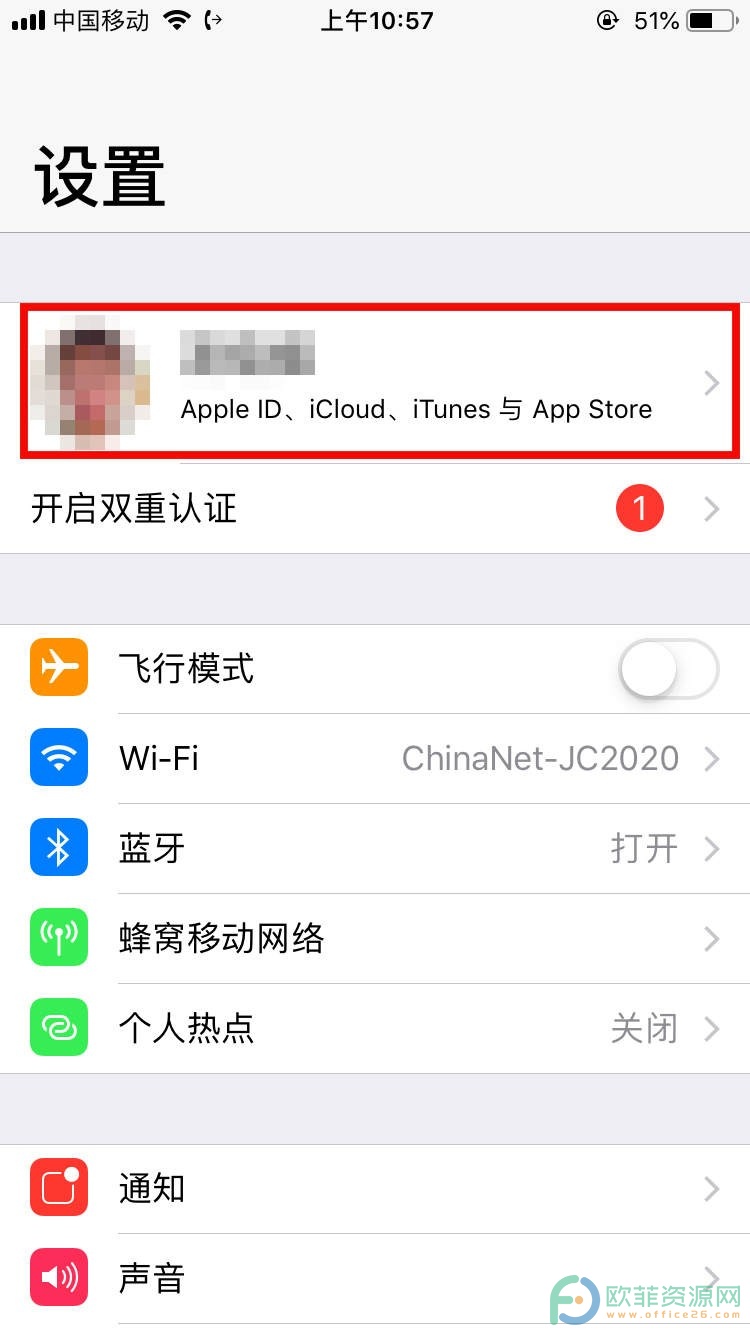Open 声音 settings
Image resolution: width=750 pixels, height=1334 pixels.
[375, 1278]
